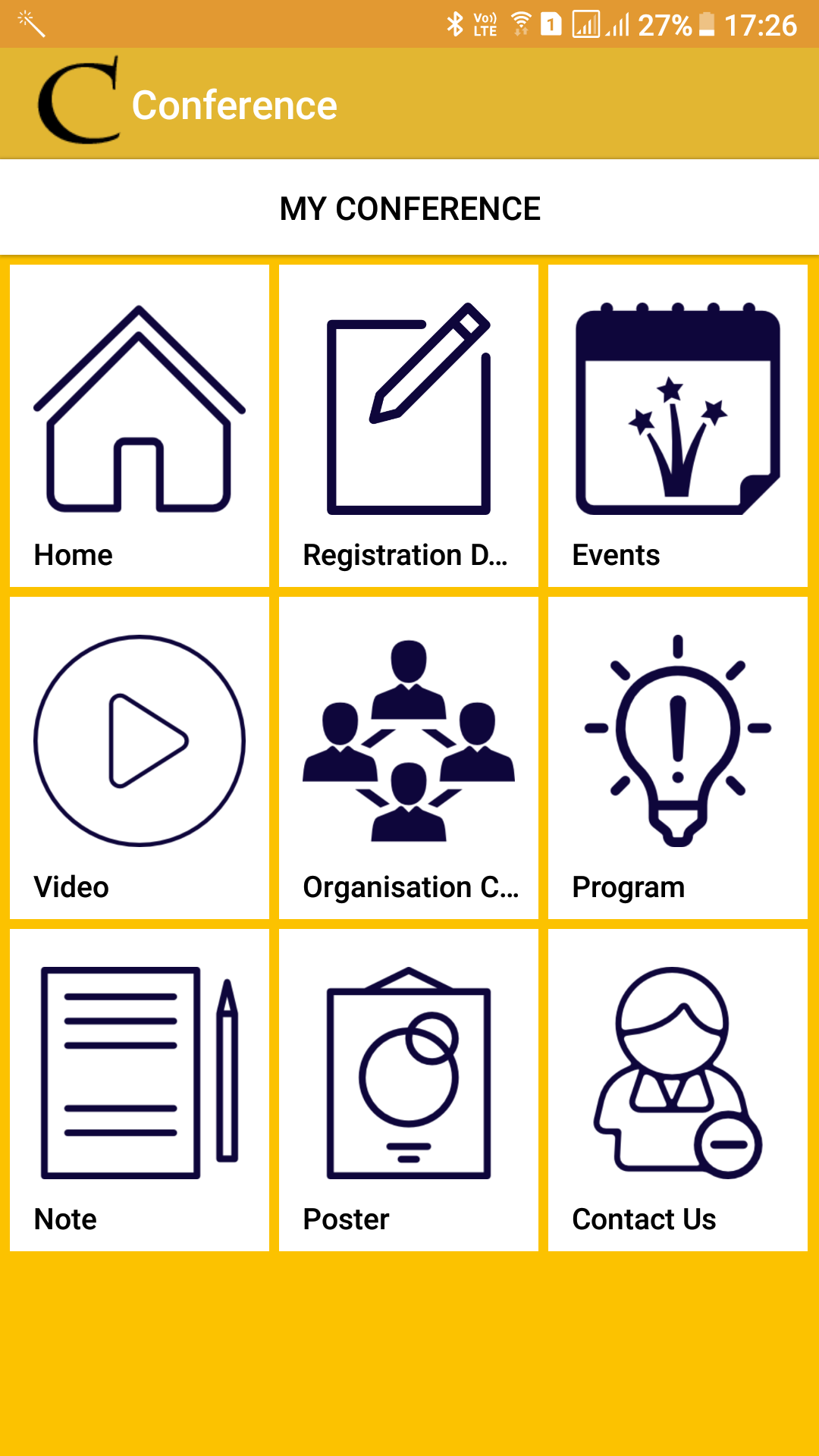Open the Video section
The height and width of the screenshot is (1456, 819).
[140, 758]
